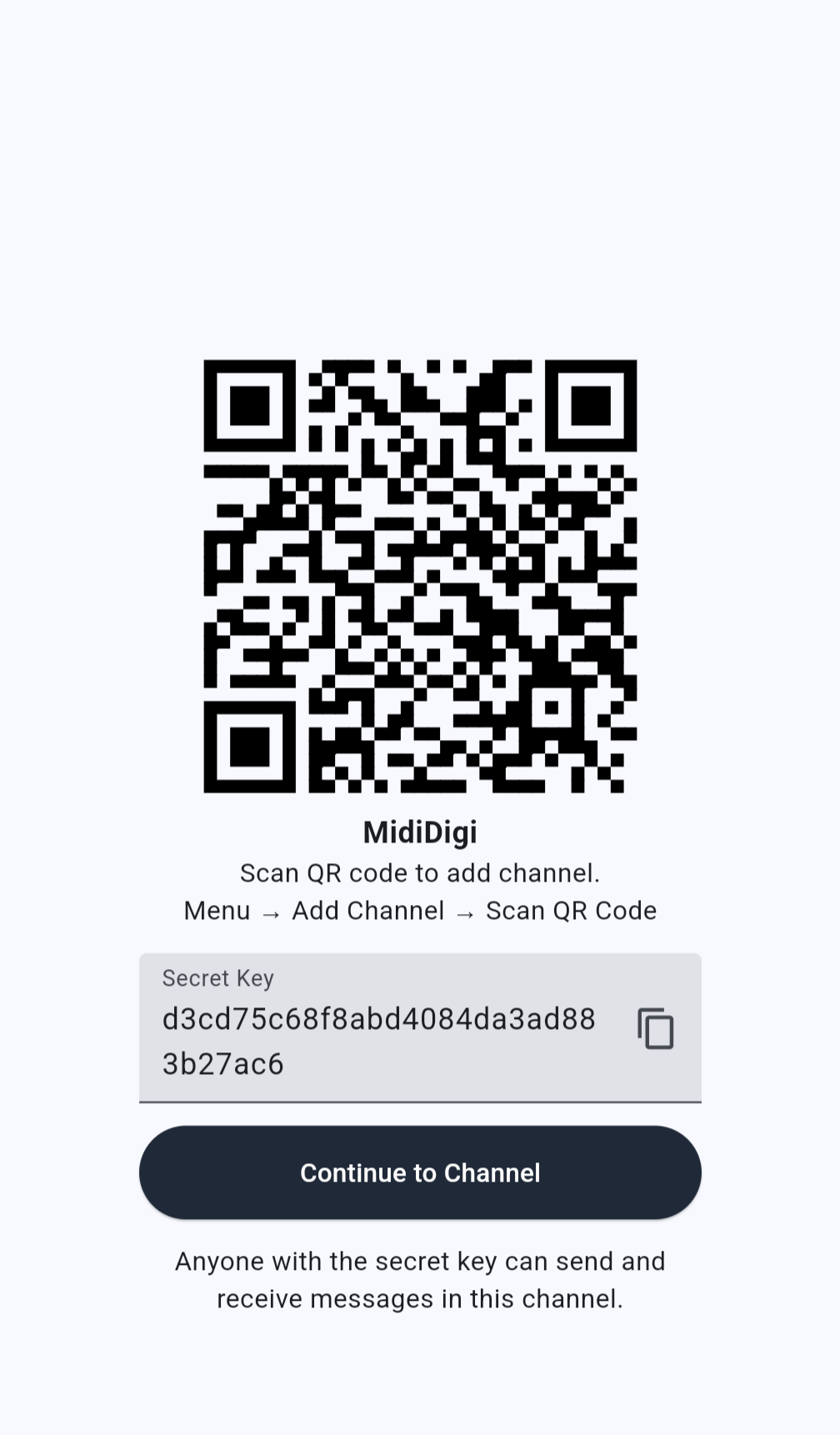
Task: Select the Secret Key text field
Action: (379, 1040)
